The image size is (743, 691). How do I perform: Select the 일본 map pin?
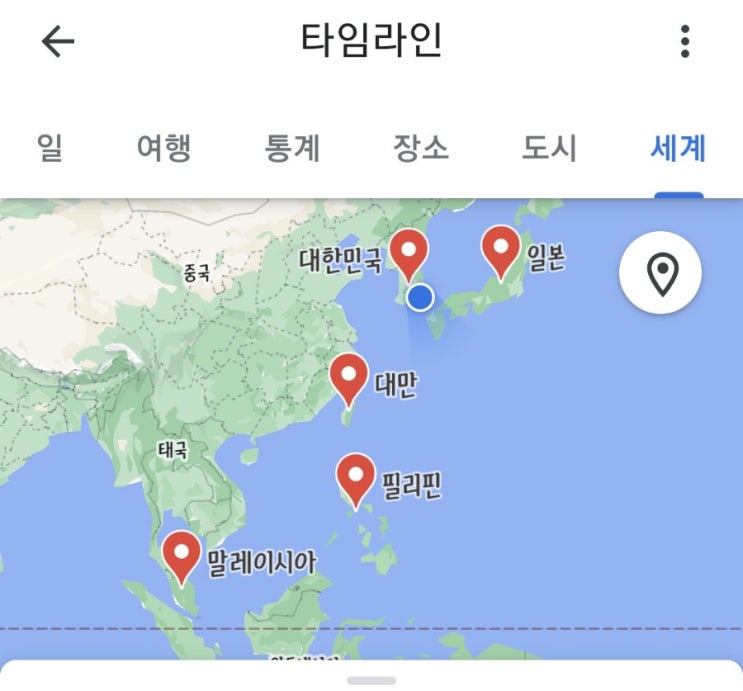(x=501, y=248)
